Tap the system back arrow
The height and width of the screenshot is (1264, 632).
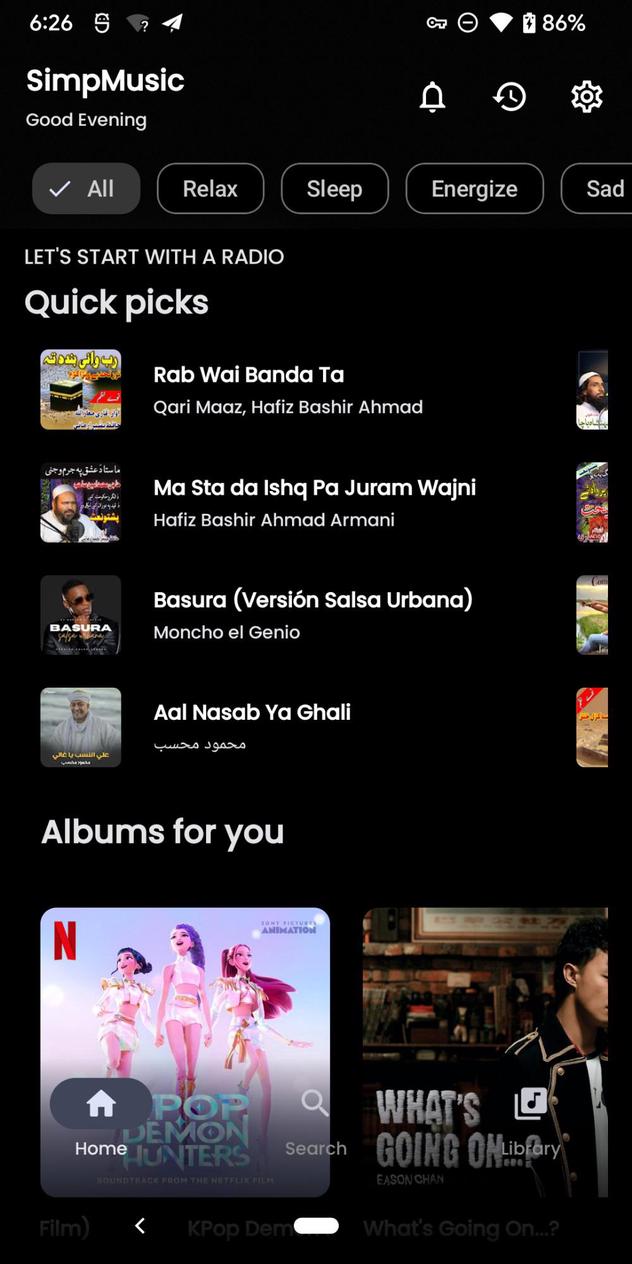pyautogui.click(x=140, y=1226)
